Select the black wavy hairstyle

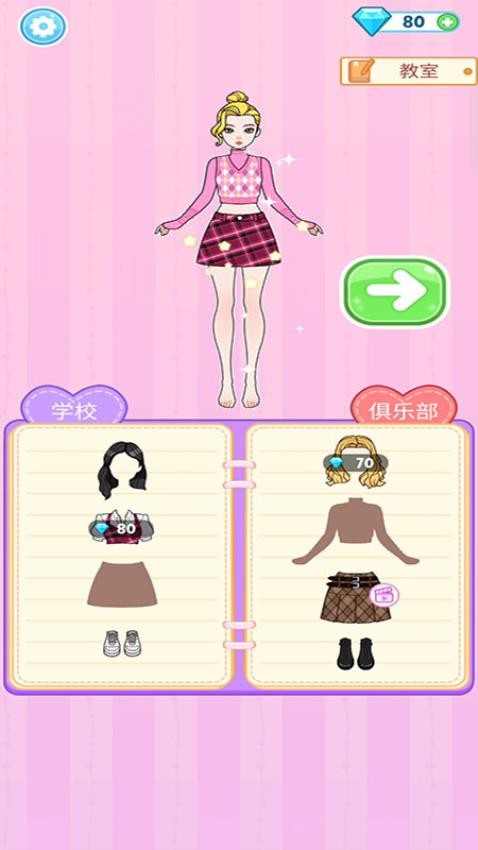[122, 470]
